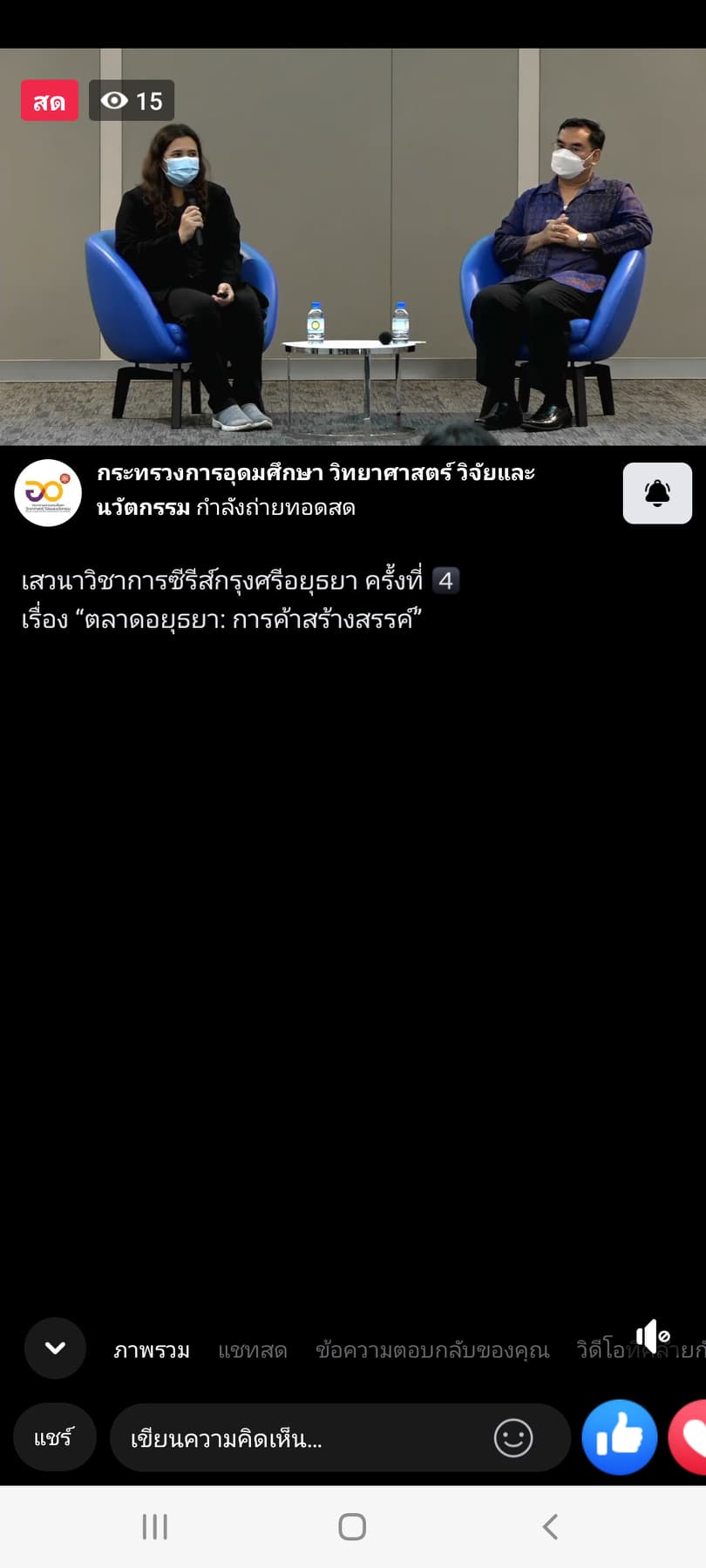The width and height of the screenshot is (706, 1568).
Task: Open the ministry's page profile picture
Action: pyautogui.click(x=48, y=493)
